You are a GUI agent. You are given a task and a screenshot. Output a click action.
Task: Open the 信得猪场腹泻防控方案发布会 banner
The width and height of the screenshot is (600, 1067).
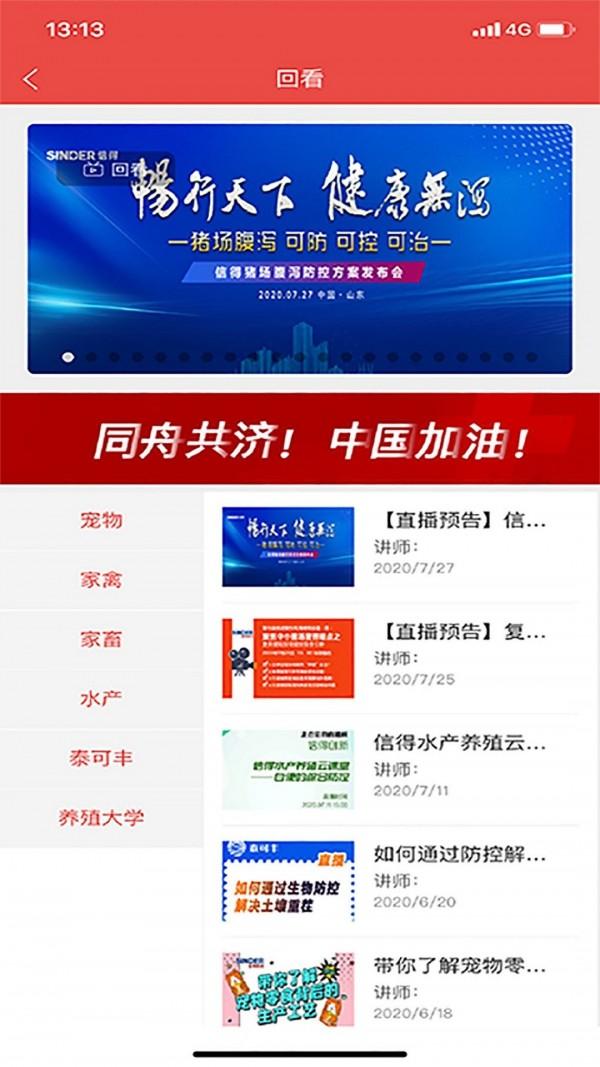[300, 248]
